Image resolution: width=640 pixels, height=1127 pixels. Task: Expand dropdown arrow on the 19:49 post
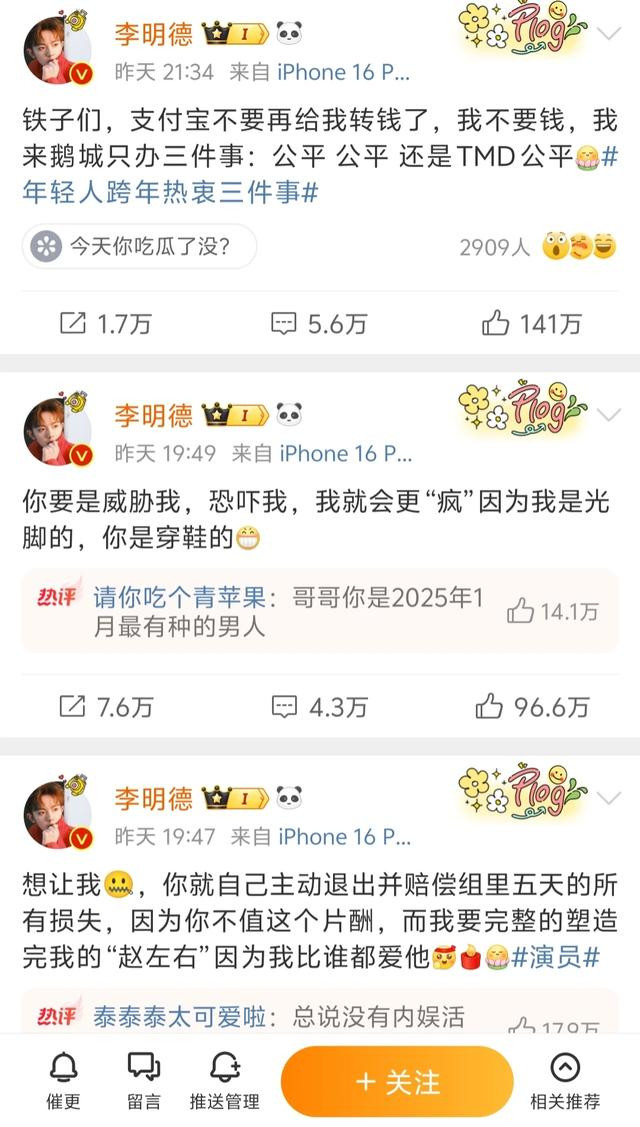(x=609, y=415)
